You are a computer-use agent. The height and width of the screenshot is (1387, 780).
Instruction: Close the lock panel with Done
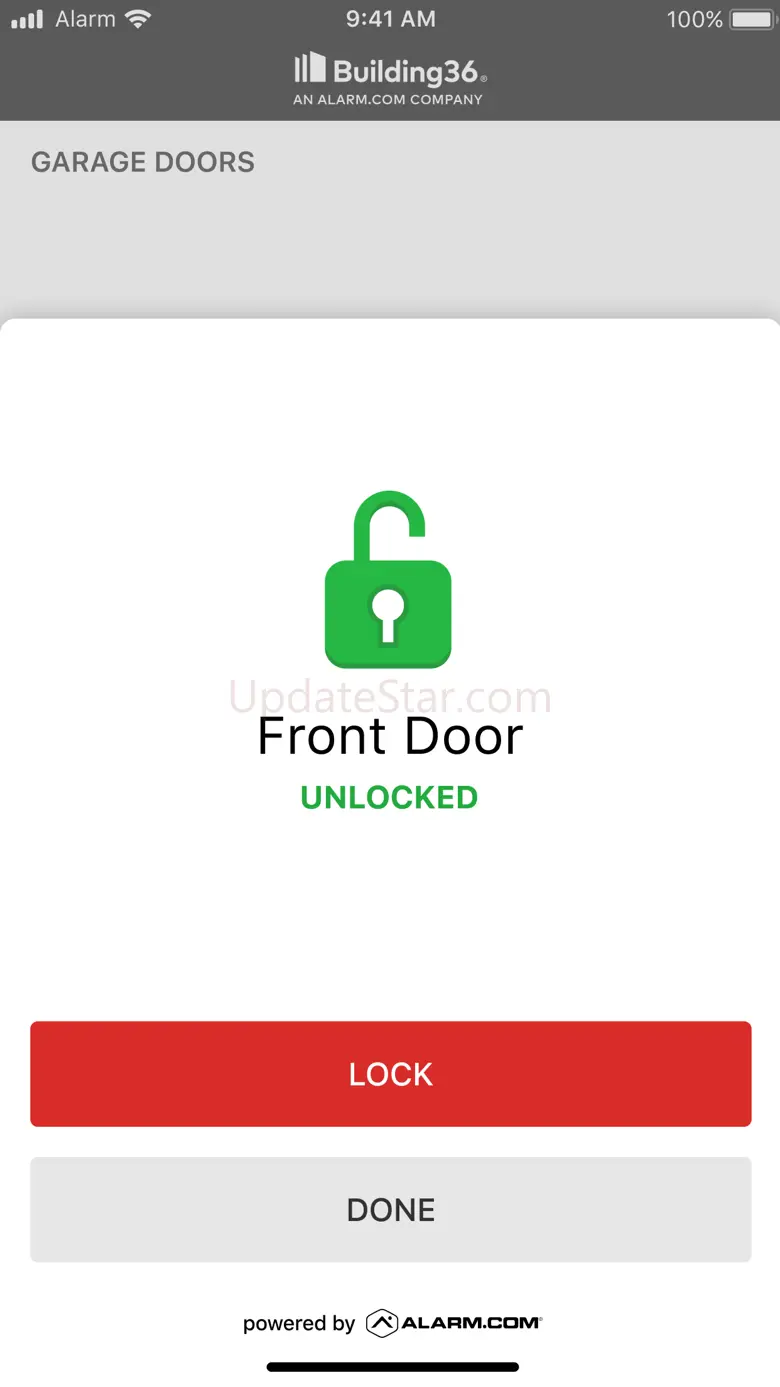click(x=390, y=1209)
